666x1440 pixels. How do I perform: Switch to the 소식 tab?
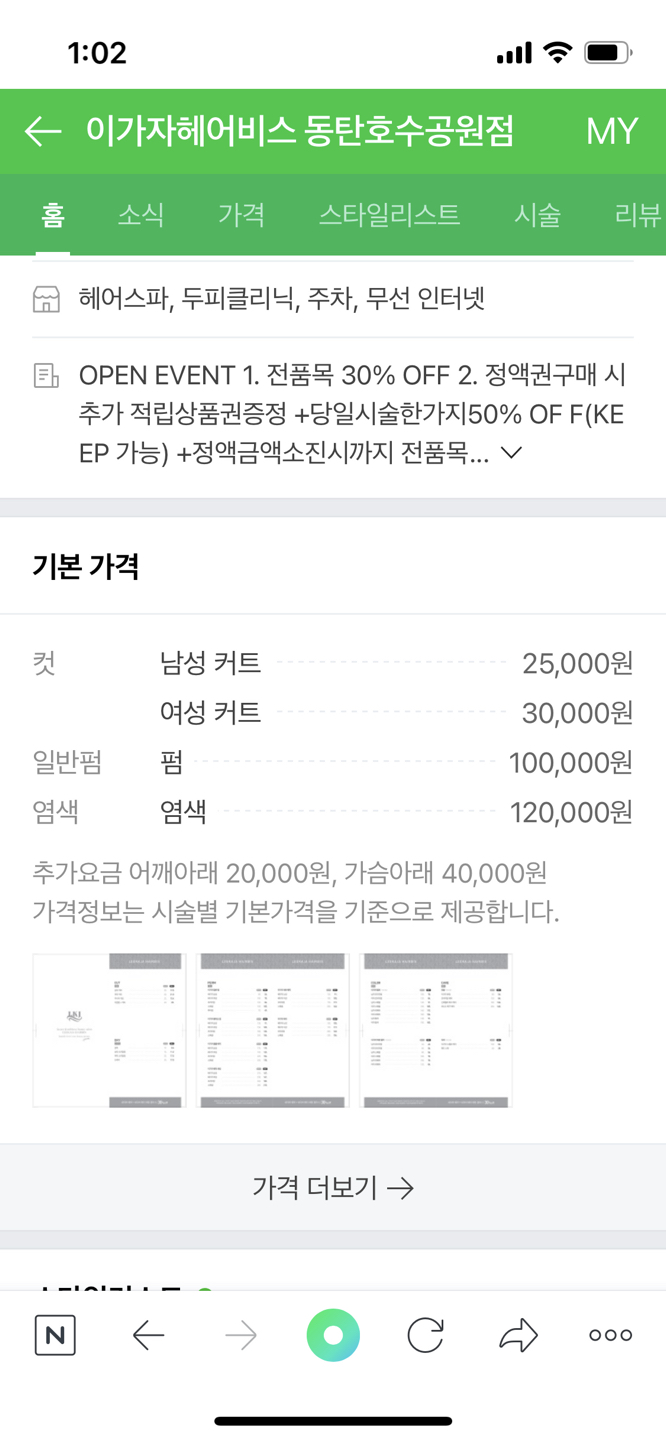[141, 214]
